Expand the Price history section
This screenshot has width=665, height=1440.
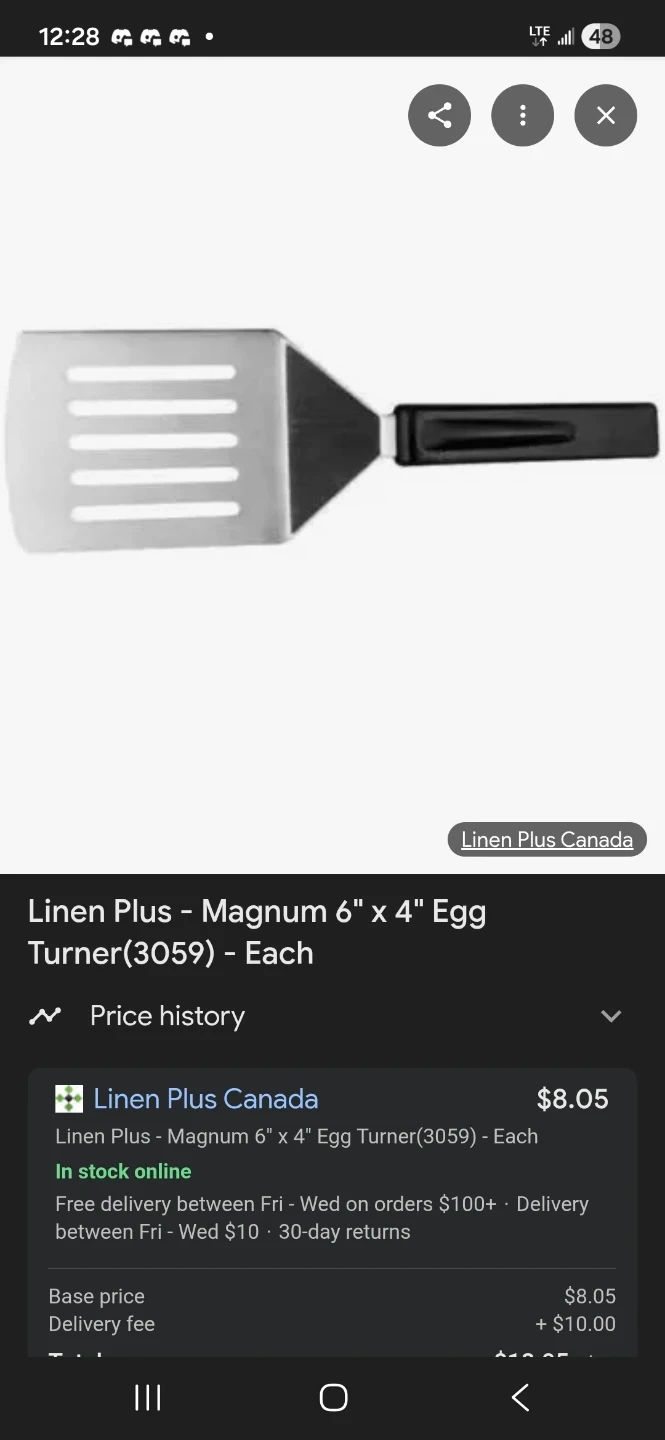tap(610, 1016)
